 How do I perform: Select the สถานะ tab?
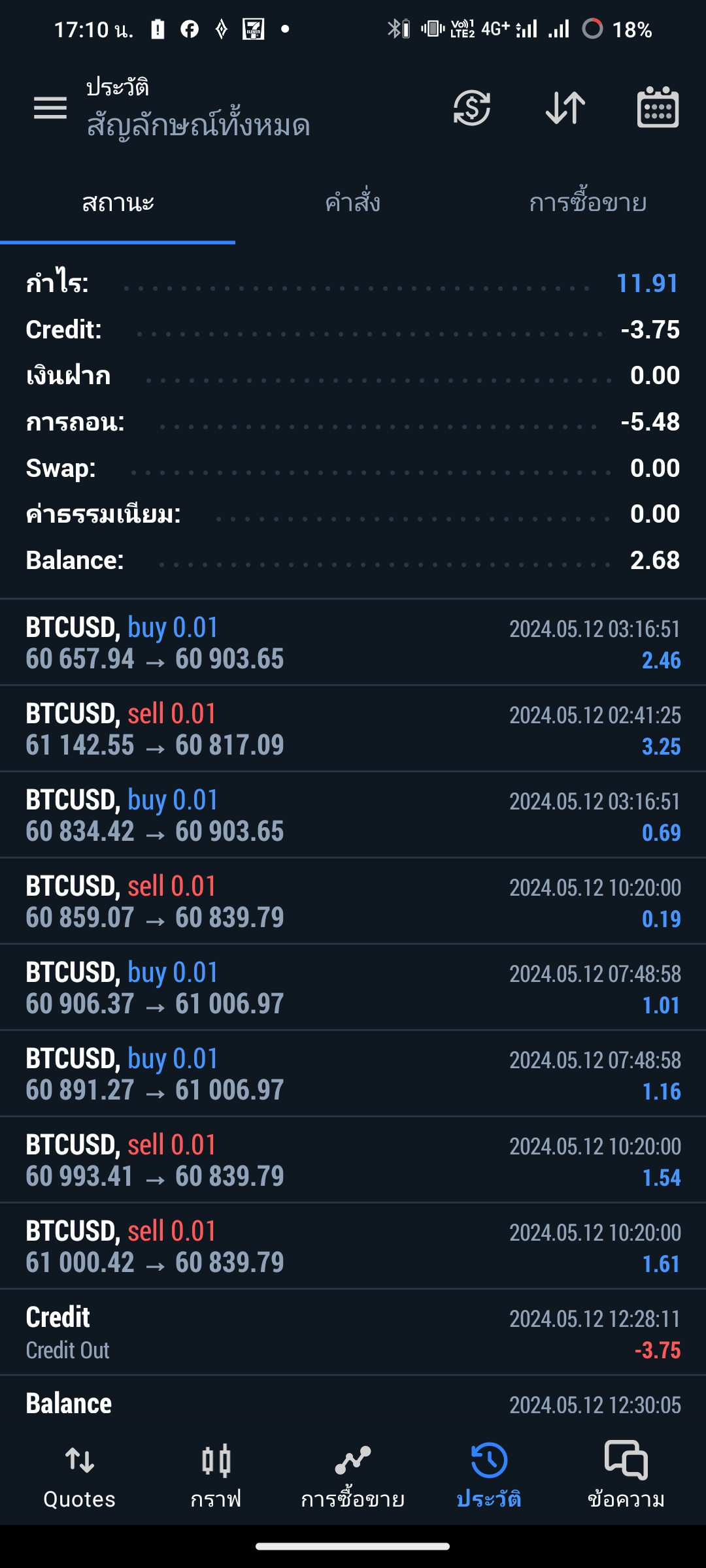118,203
